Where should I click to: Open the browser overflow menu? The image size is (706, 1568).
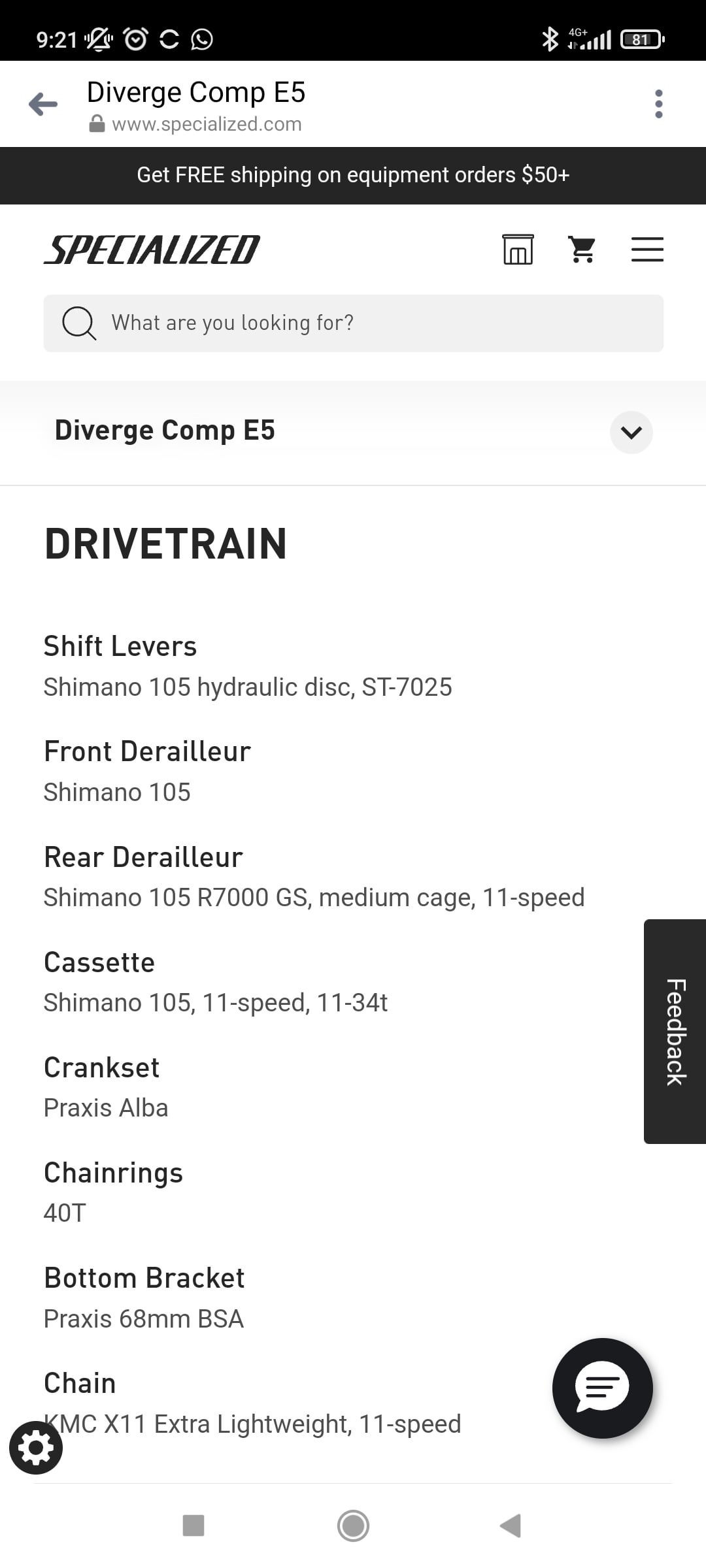658,105
